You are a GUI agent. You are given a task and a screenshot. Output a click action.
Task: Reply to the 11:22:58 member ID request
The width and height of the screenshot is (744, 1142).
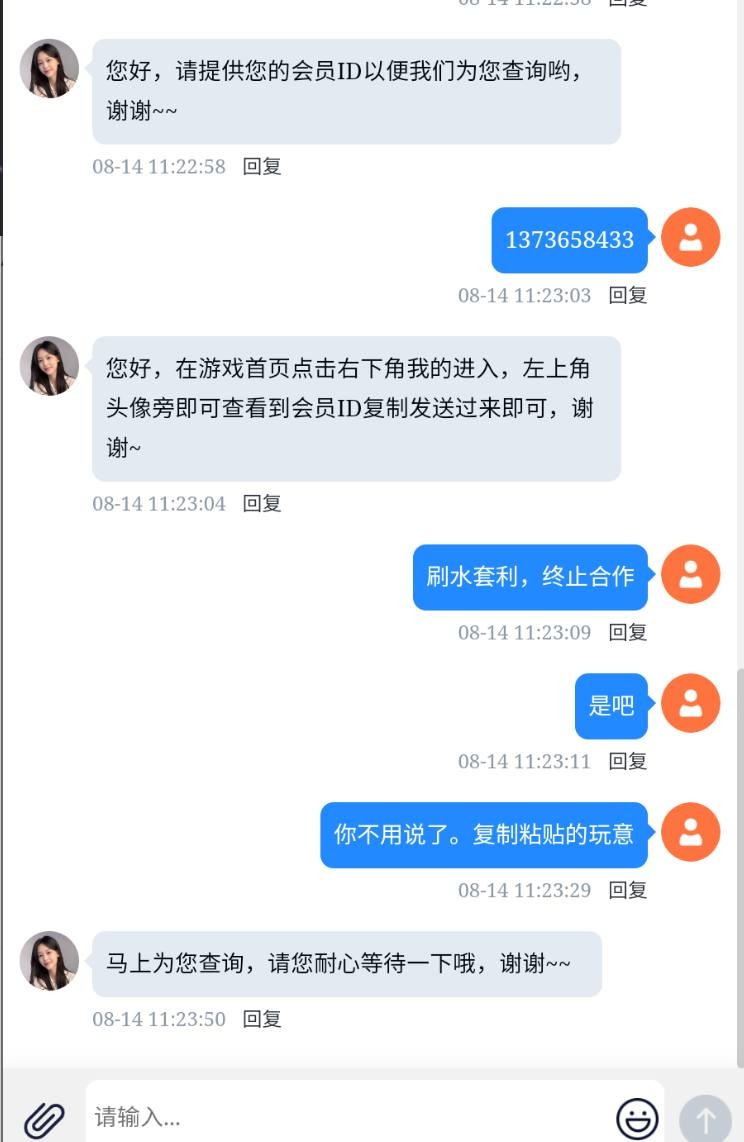[x=262, y=167]
